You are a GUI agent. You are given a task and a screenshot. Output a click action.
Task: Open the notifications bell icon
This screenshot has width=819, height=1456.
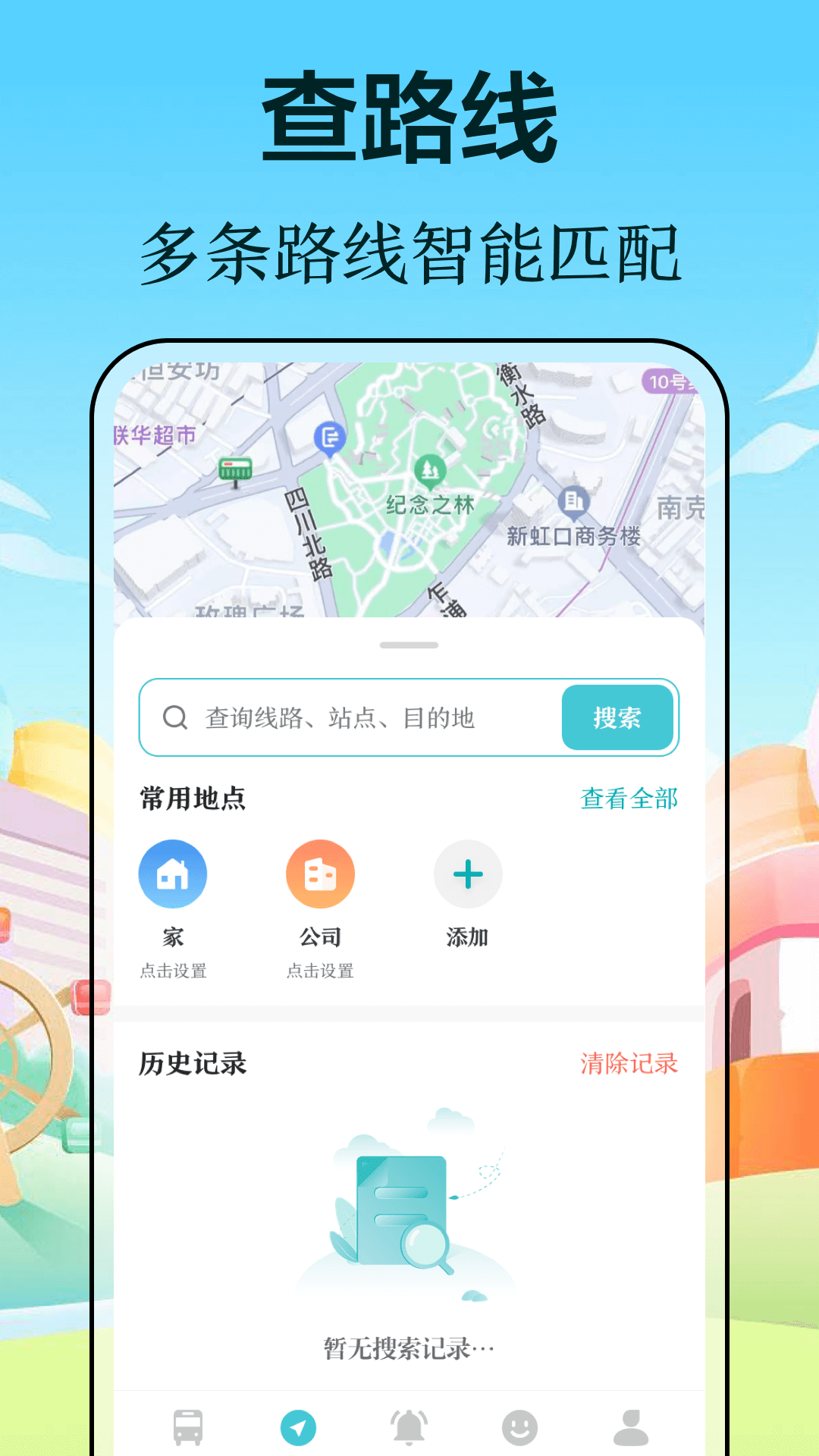[x=409, y=1426]
